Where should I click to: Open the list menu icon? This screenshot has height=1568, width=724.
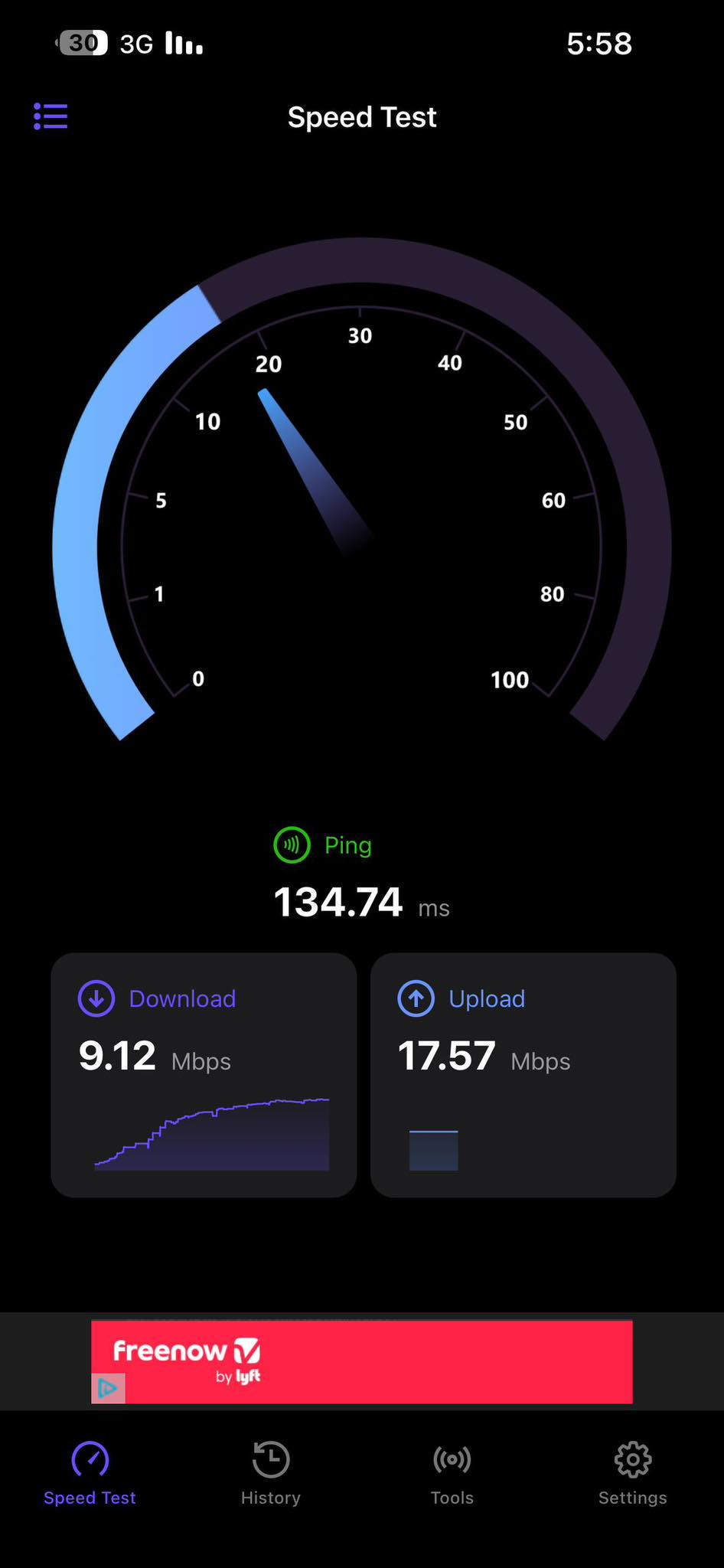(51, 117)
